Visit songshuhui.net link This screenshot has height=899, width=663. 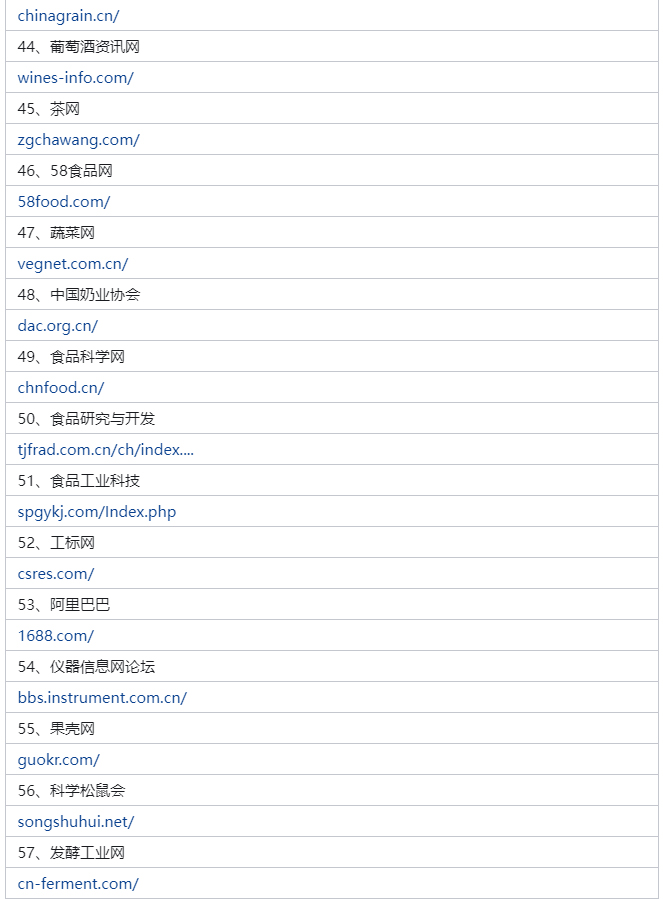pyautogui.click(x=76, y=822)
